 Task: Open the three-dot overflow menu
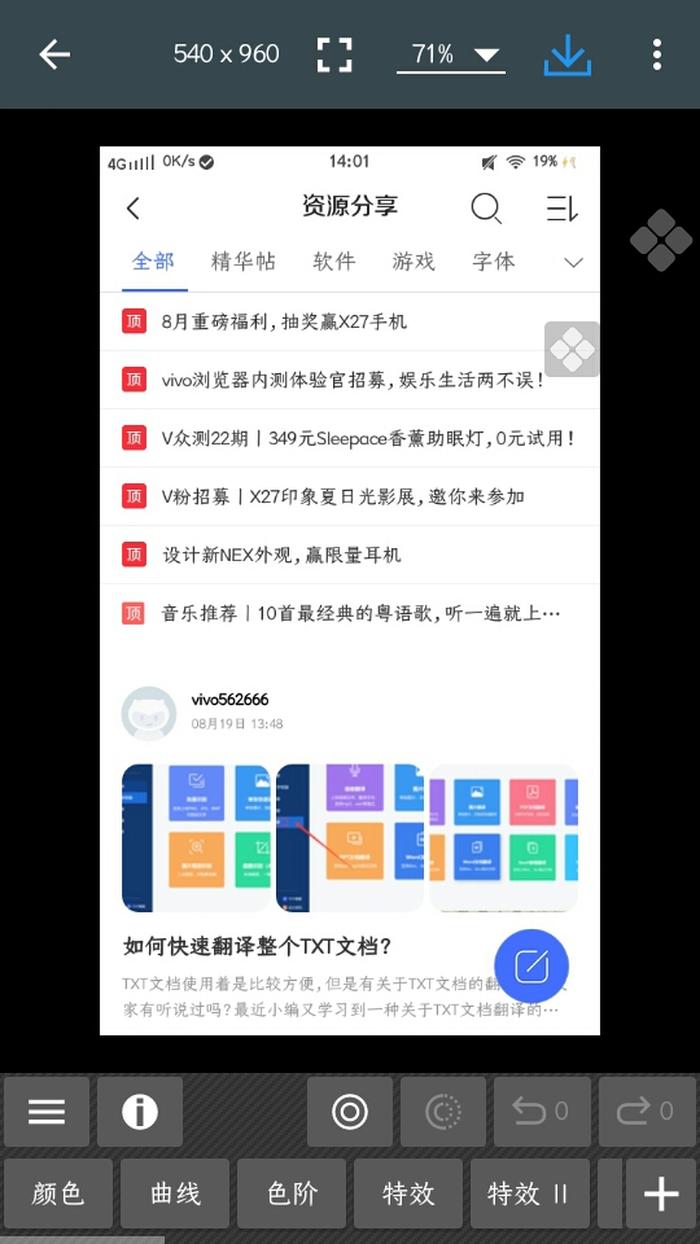point(657,54)
